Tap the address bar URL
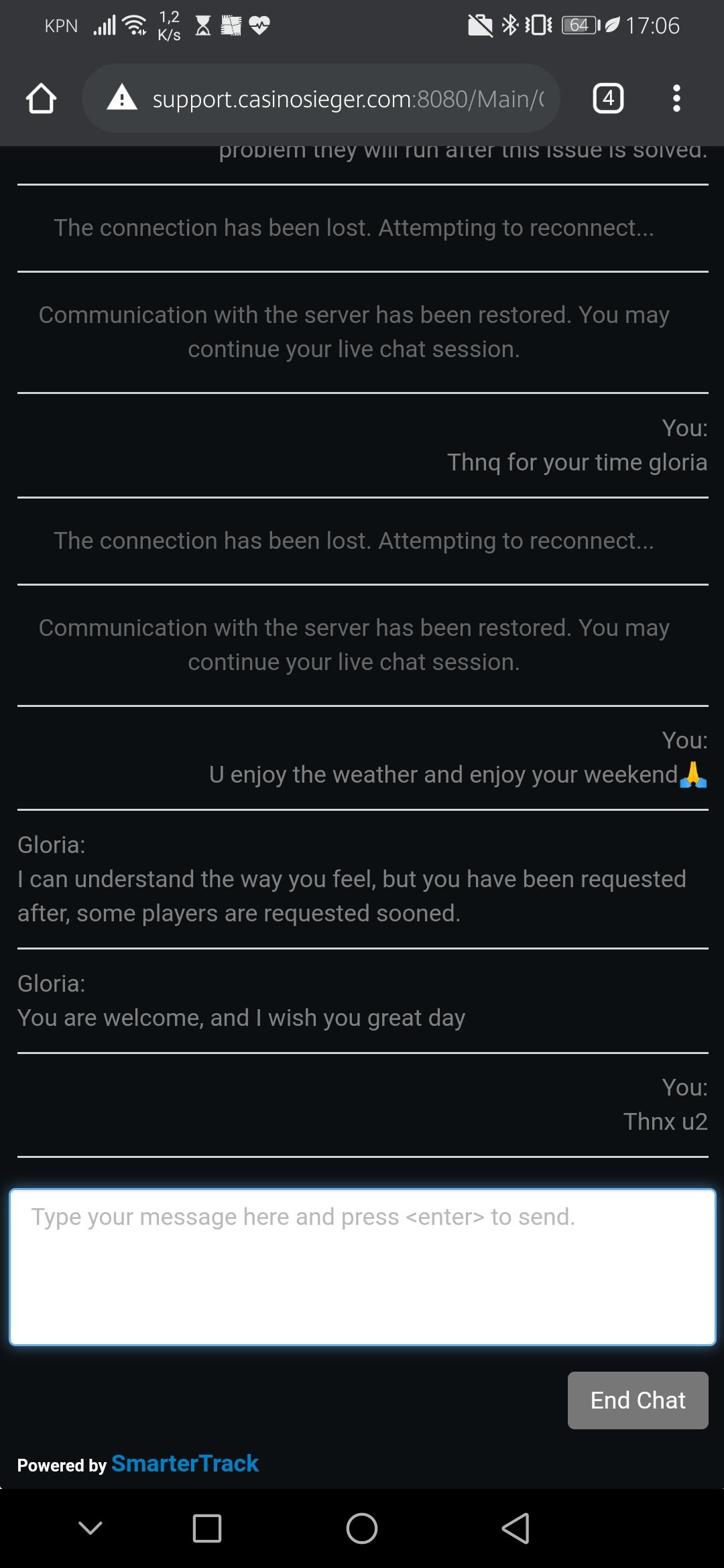 347,99
